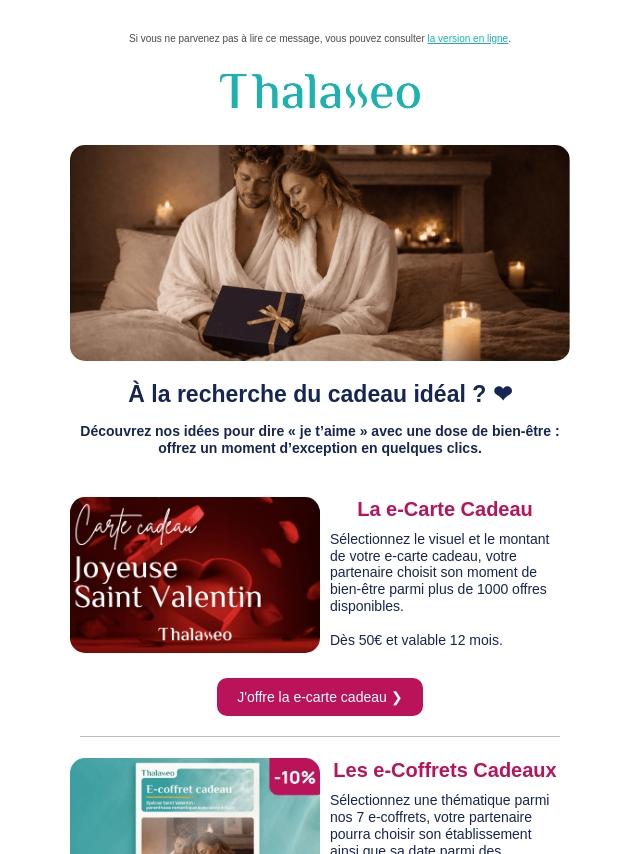This screenshot has width=640, height=854.
Task: Open the online version link
Action: (467, 39)
